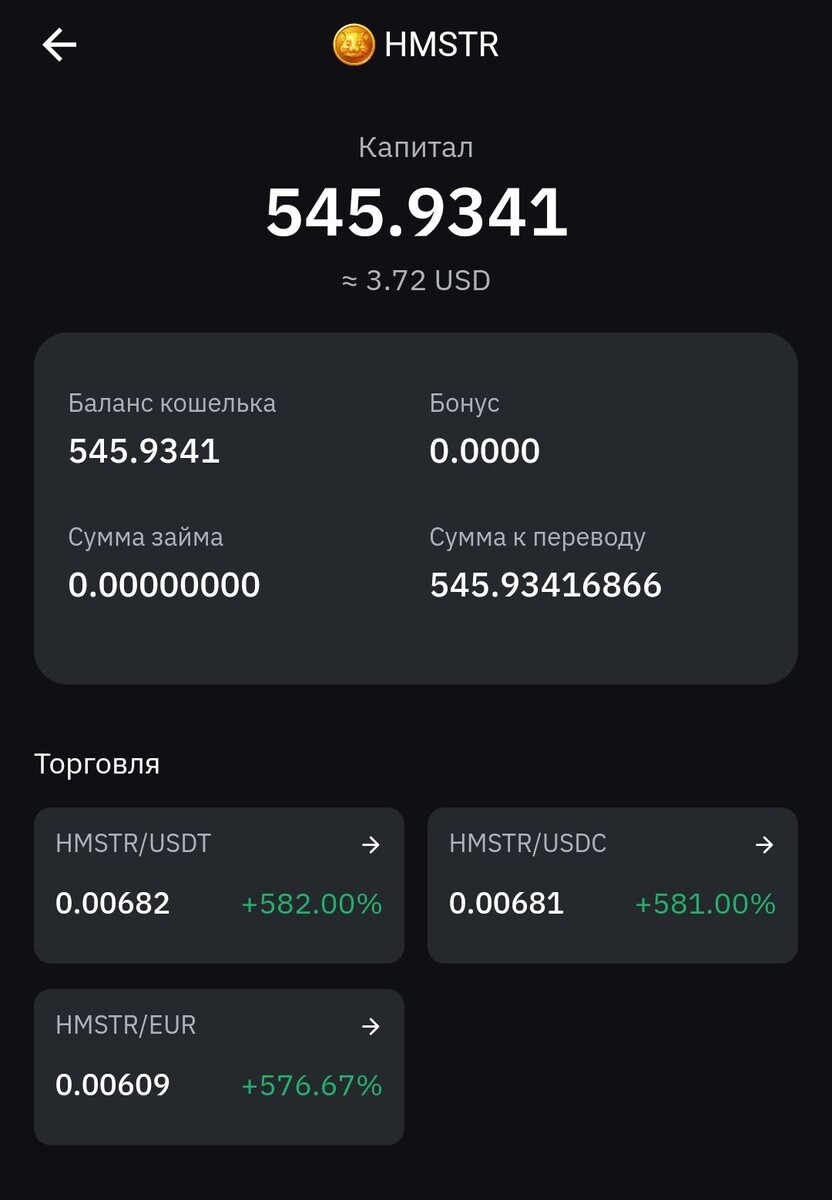Viewport: 832px width, 1200px height.
Task: Click the Бонус 0.0000 value
Action: 484,451
